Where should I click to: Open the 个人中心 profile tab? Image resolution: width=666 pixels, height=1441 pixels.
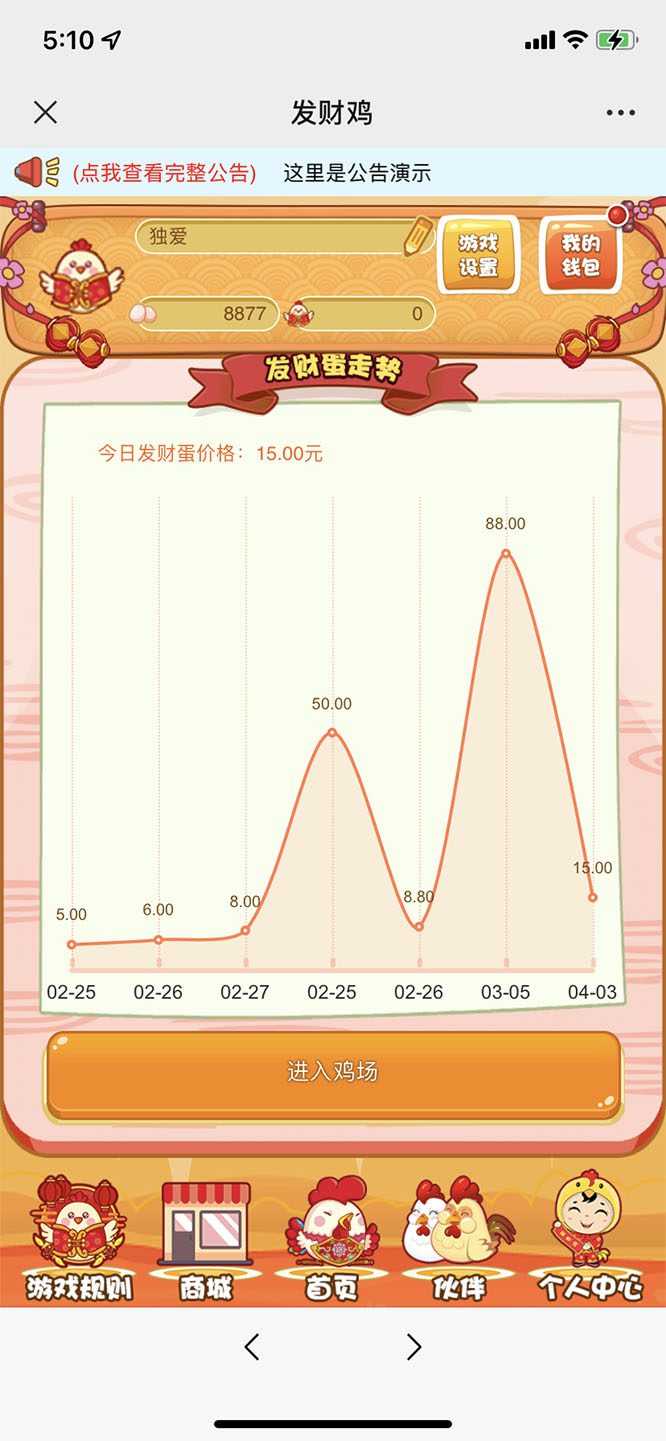[590, 1240]
